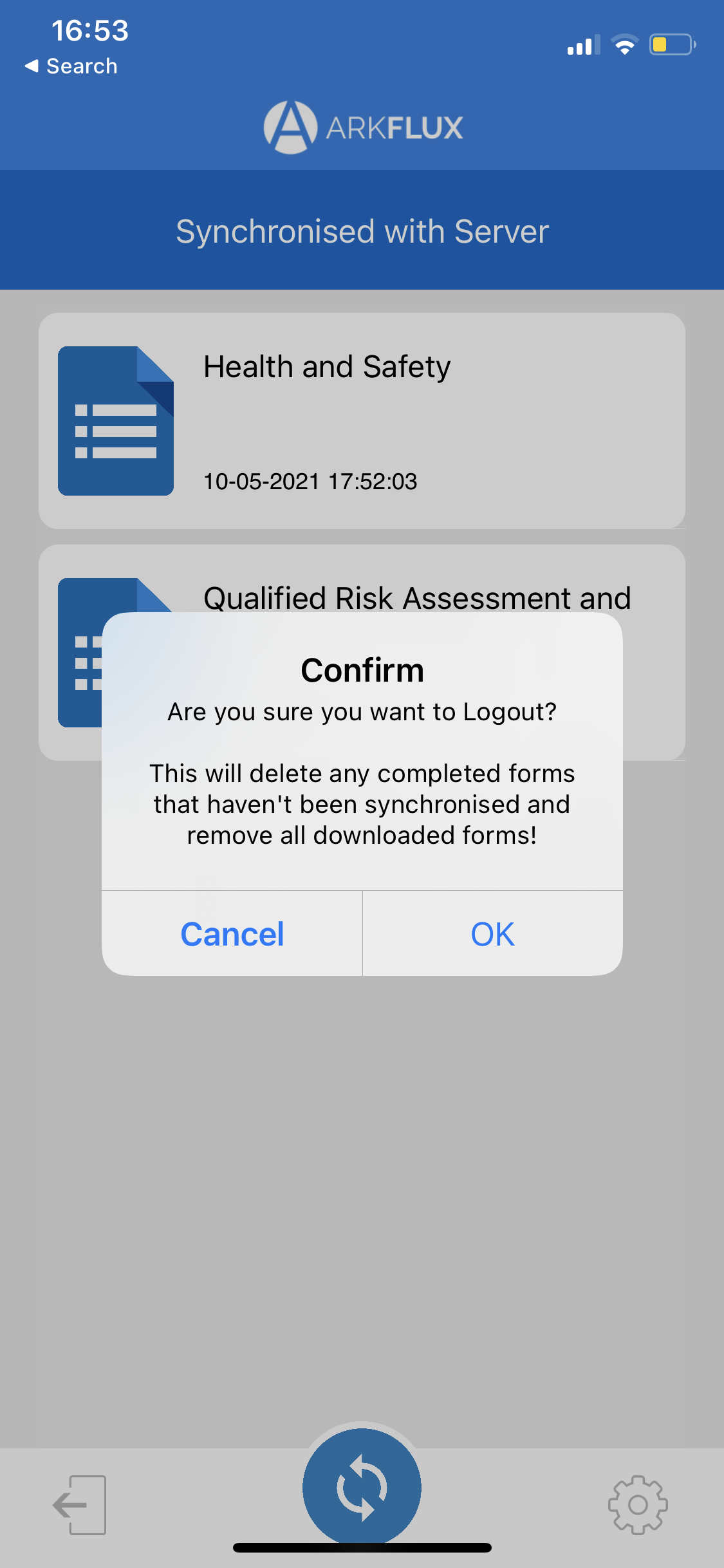
Task: Open the settings gear
Action: [637, 1504]
